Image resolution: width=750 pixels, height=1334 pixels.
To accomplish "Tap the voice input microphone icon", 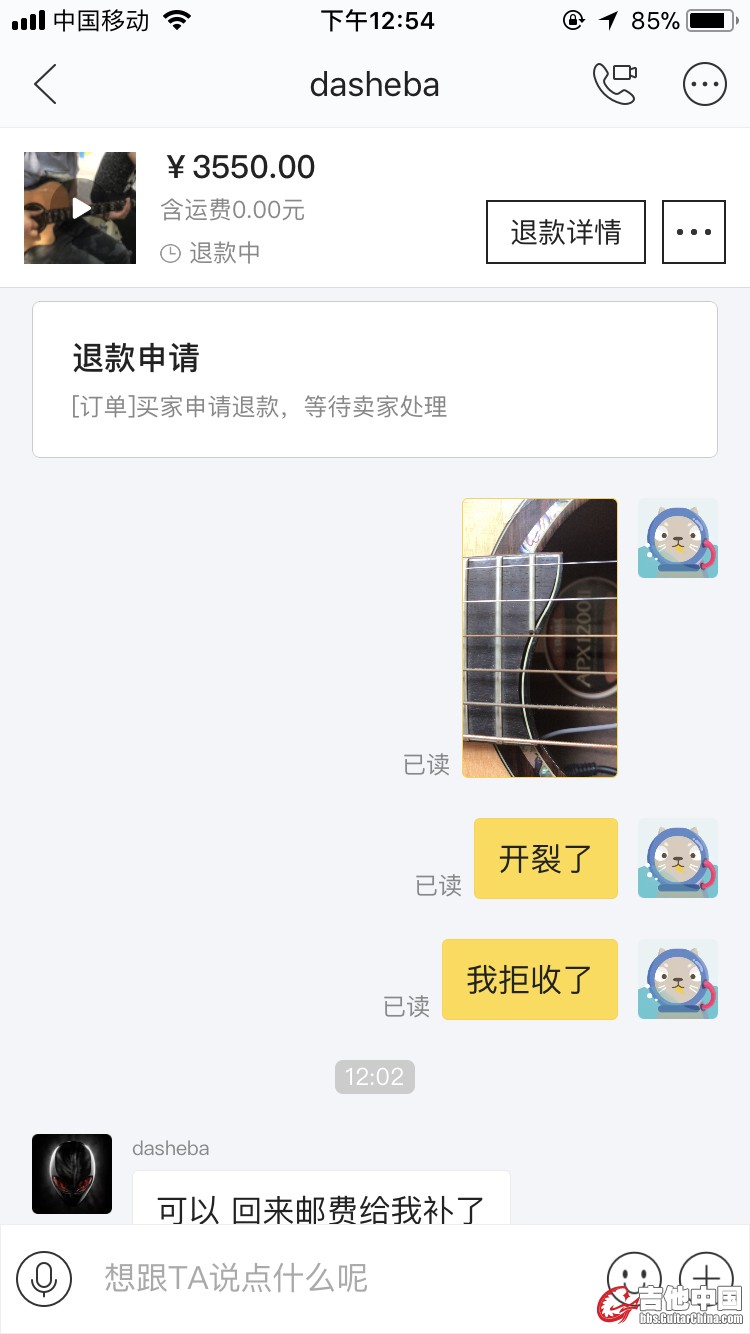I will 44,1278.
